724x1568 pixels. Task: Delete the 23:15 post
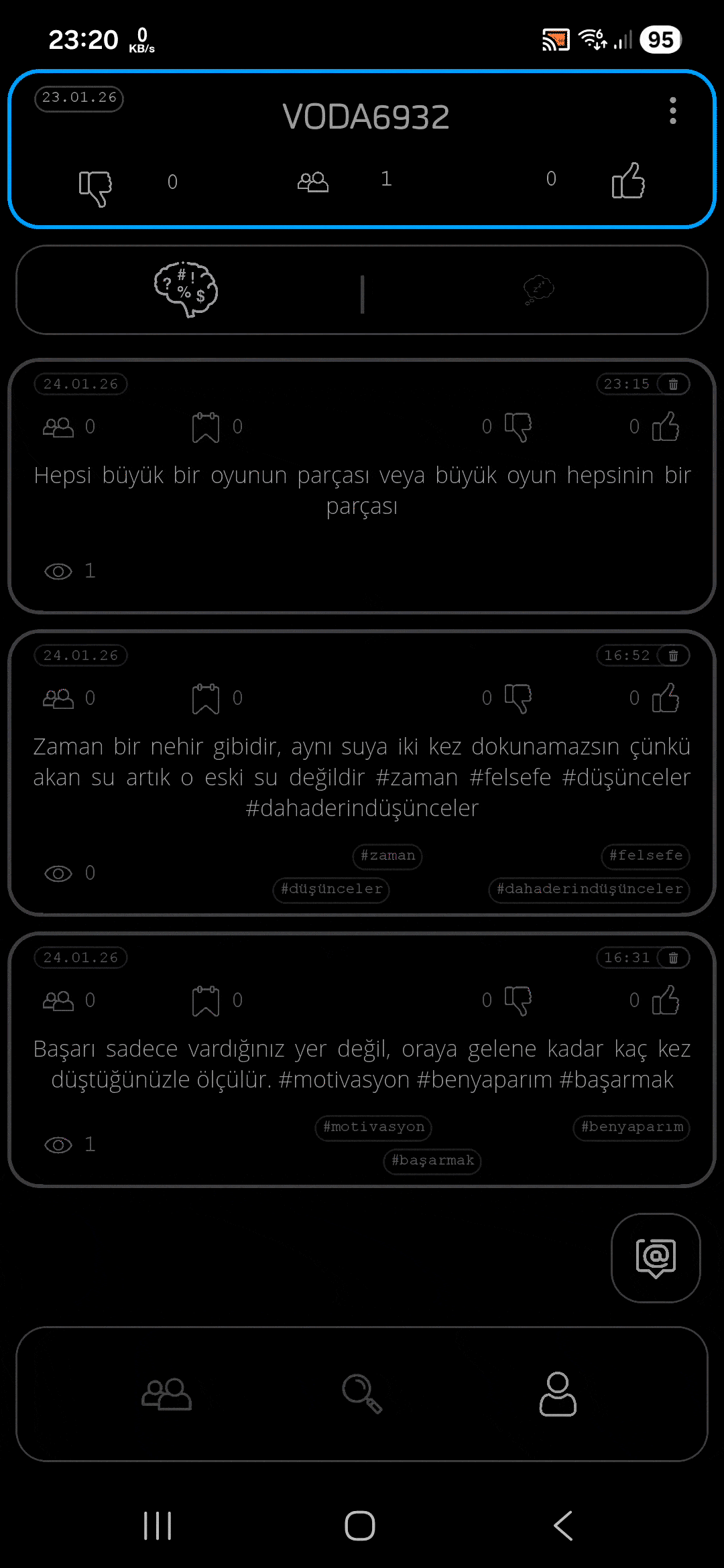click(x=673, y=384)
